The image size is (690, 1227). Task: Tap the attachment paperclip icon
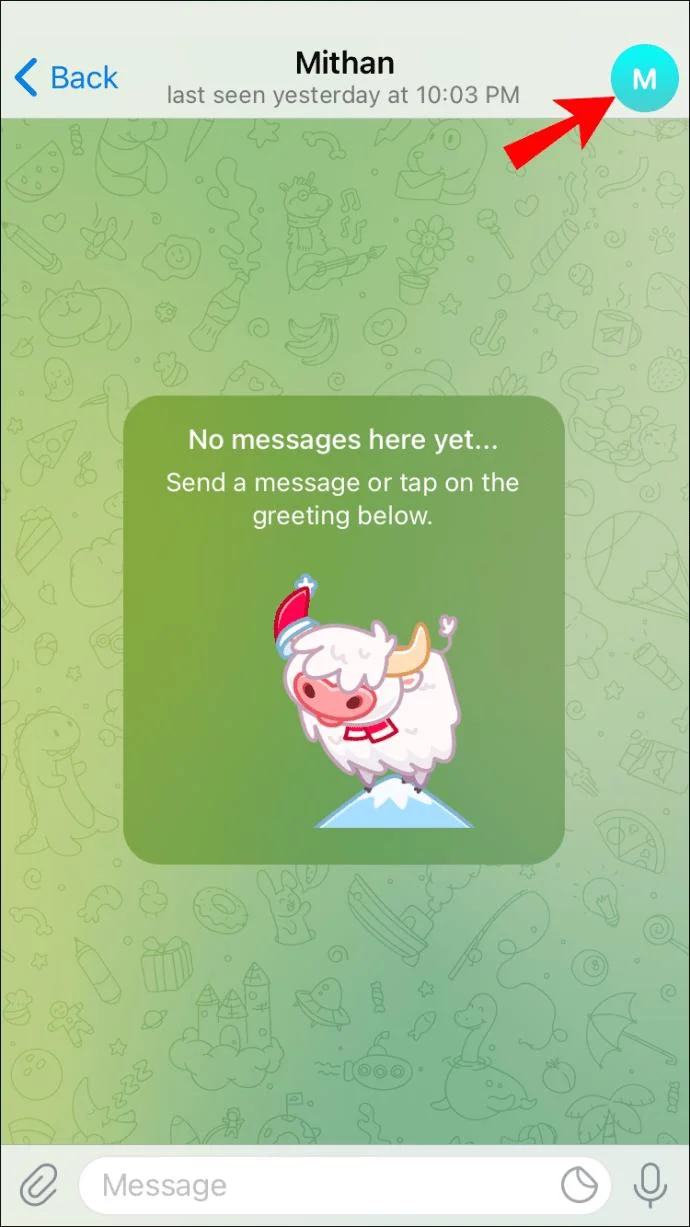click(x=39, y=1186)
